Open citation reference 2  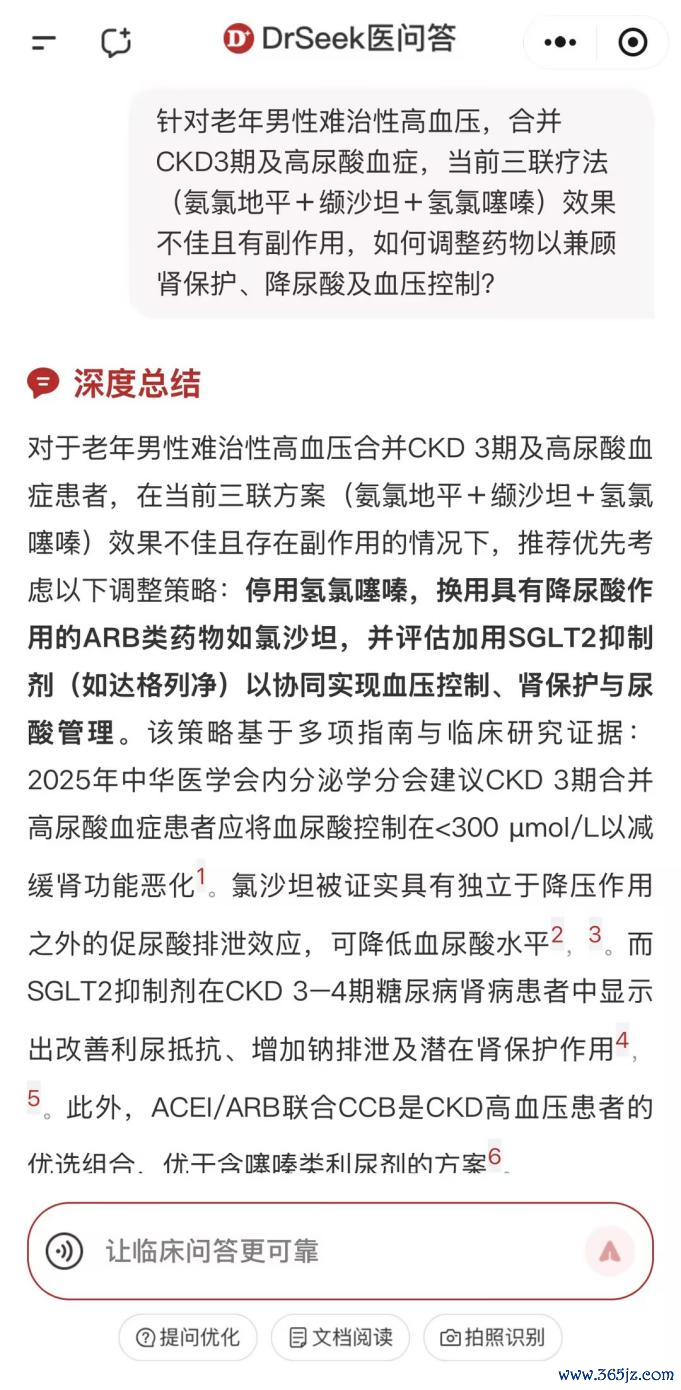coord(557,934)
